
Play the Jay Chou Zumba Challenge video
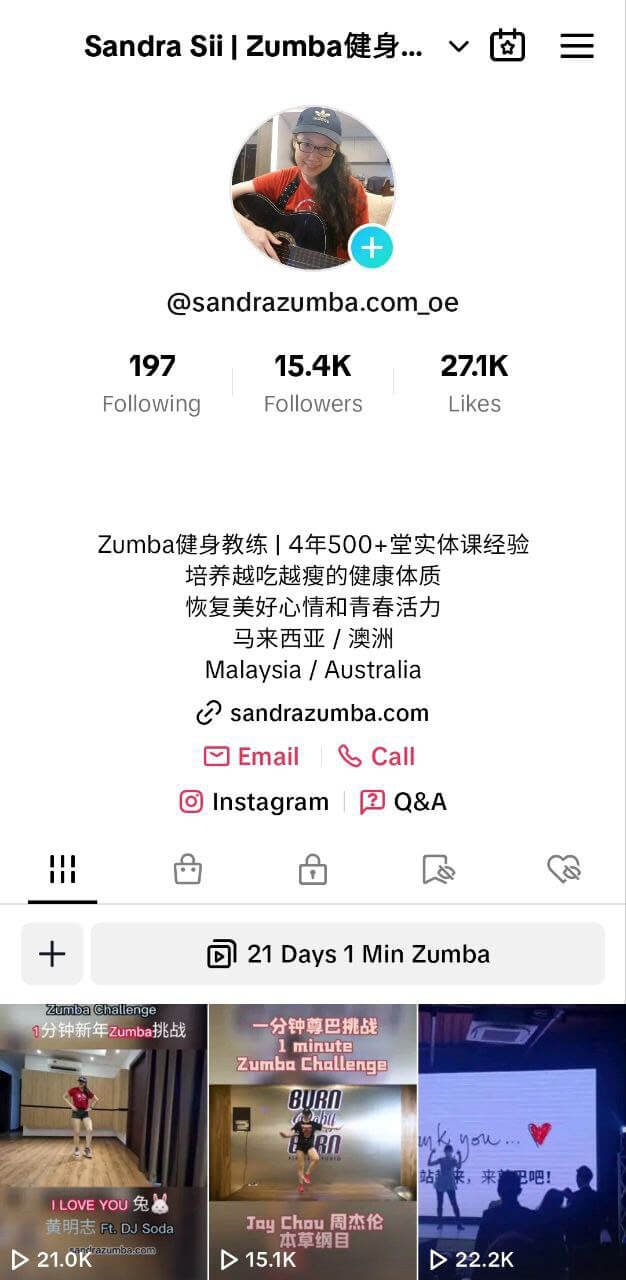coord(312,1140)
